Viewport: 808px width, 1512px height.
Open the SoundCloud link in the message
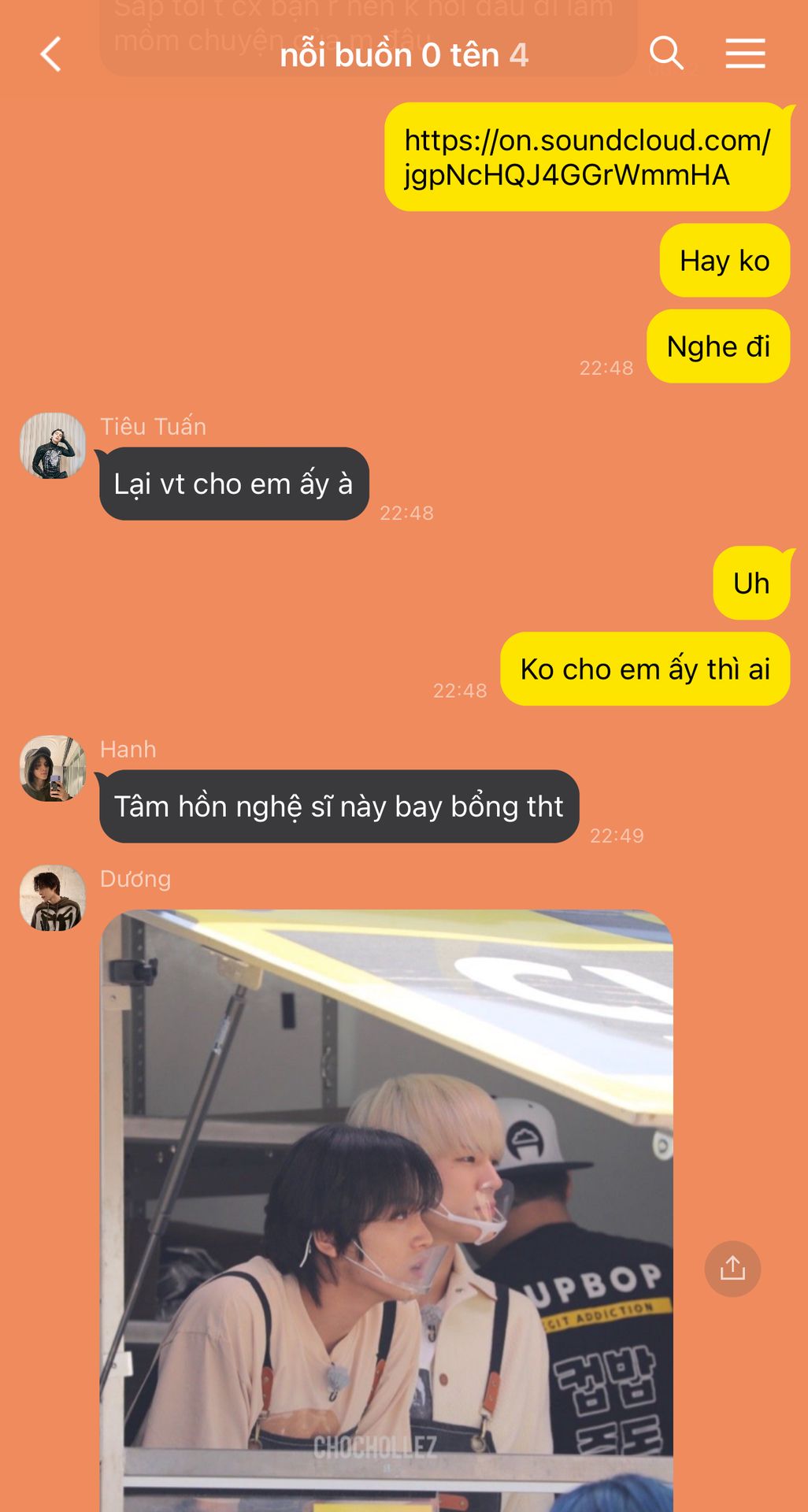[x=586, y=157]
